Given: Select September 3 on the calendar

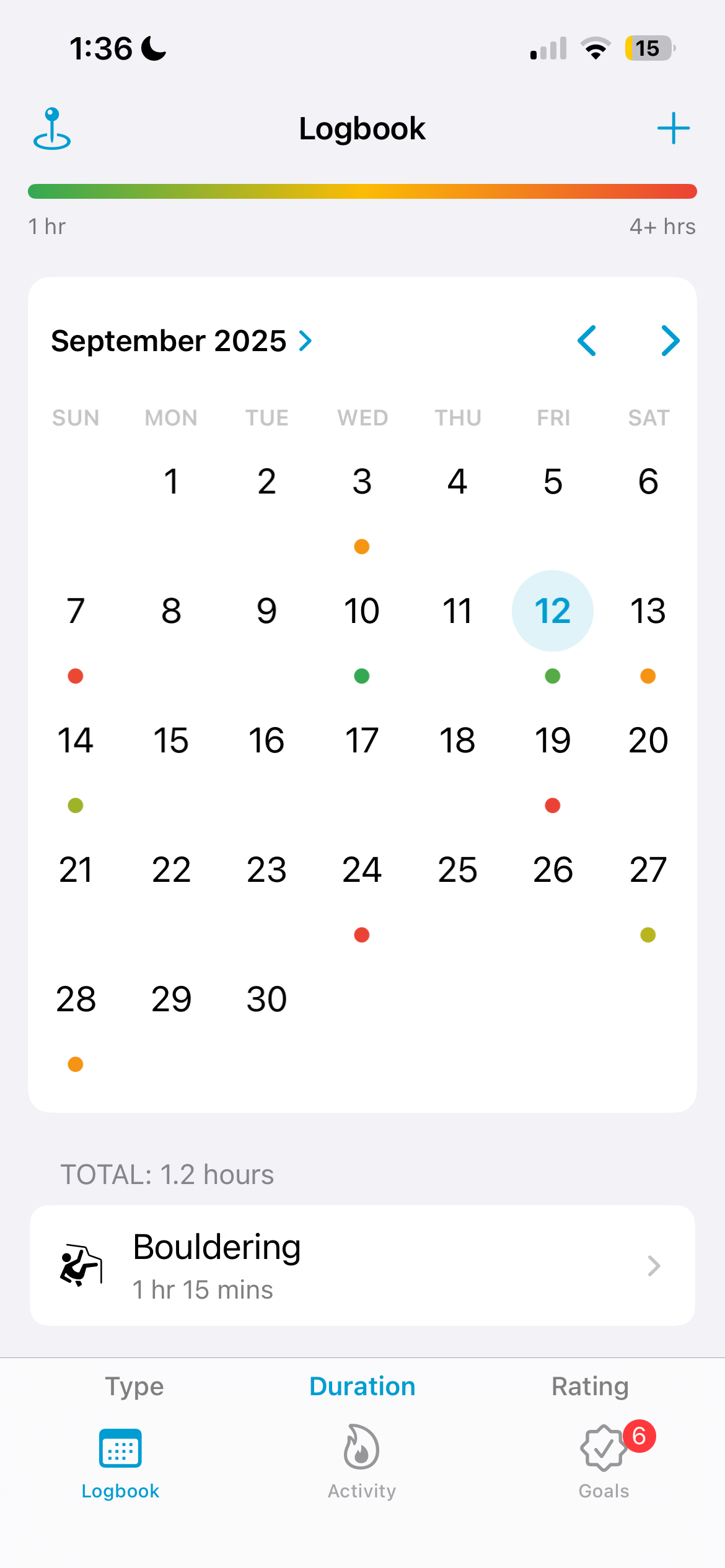Looking at the screenshot, I should (x=362, y=481).
